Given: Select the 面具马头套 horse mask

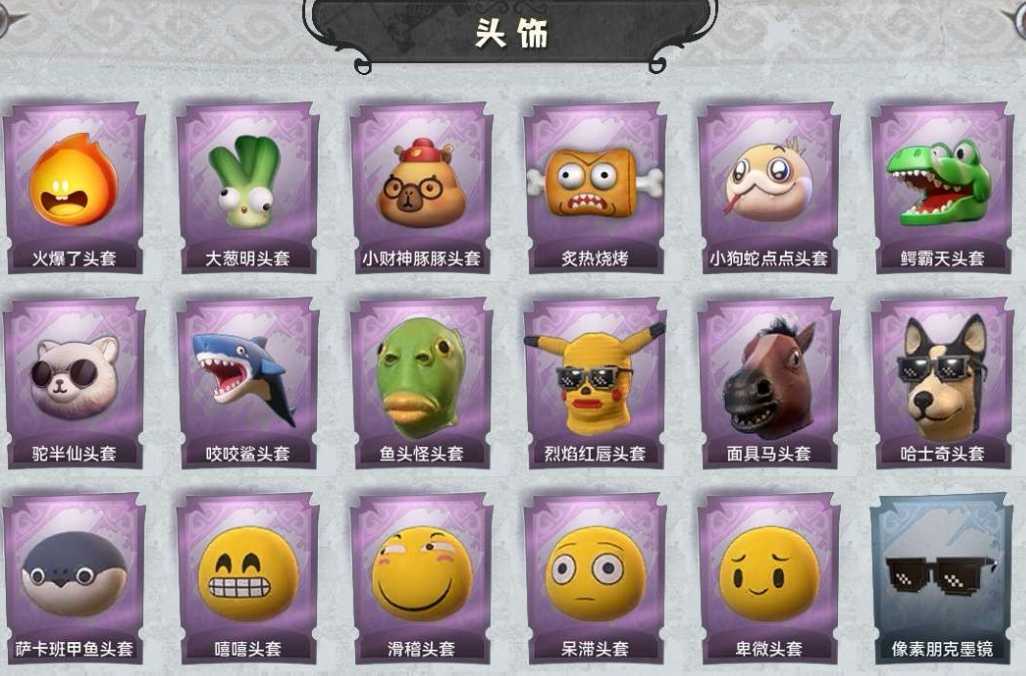Looking at the screenshot, I should coord(768,381).
